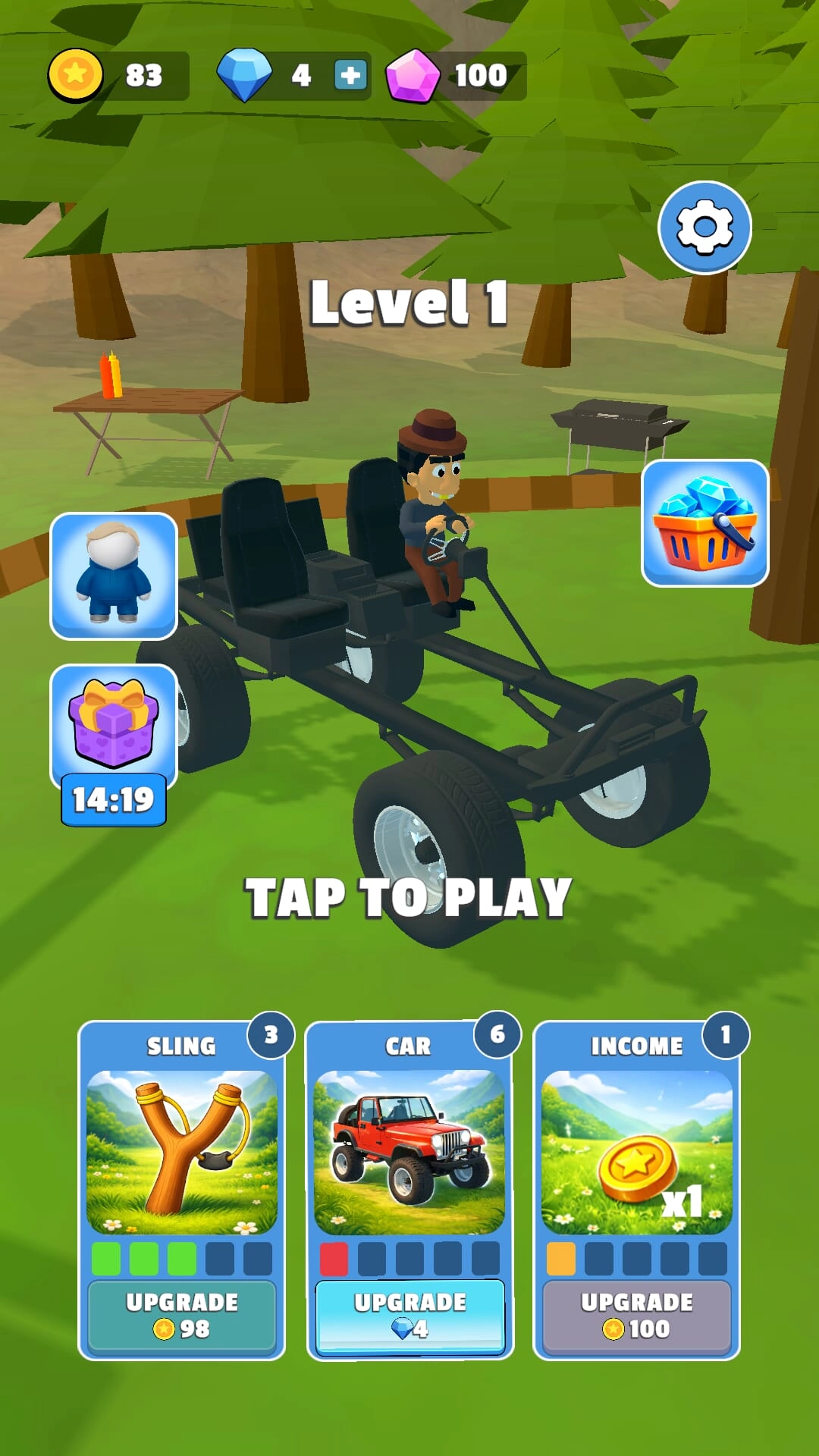The height and width of the screenshot is (1456, 819).
Task: Add more blue diamonds with plus button
Action: point(350,75)
